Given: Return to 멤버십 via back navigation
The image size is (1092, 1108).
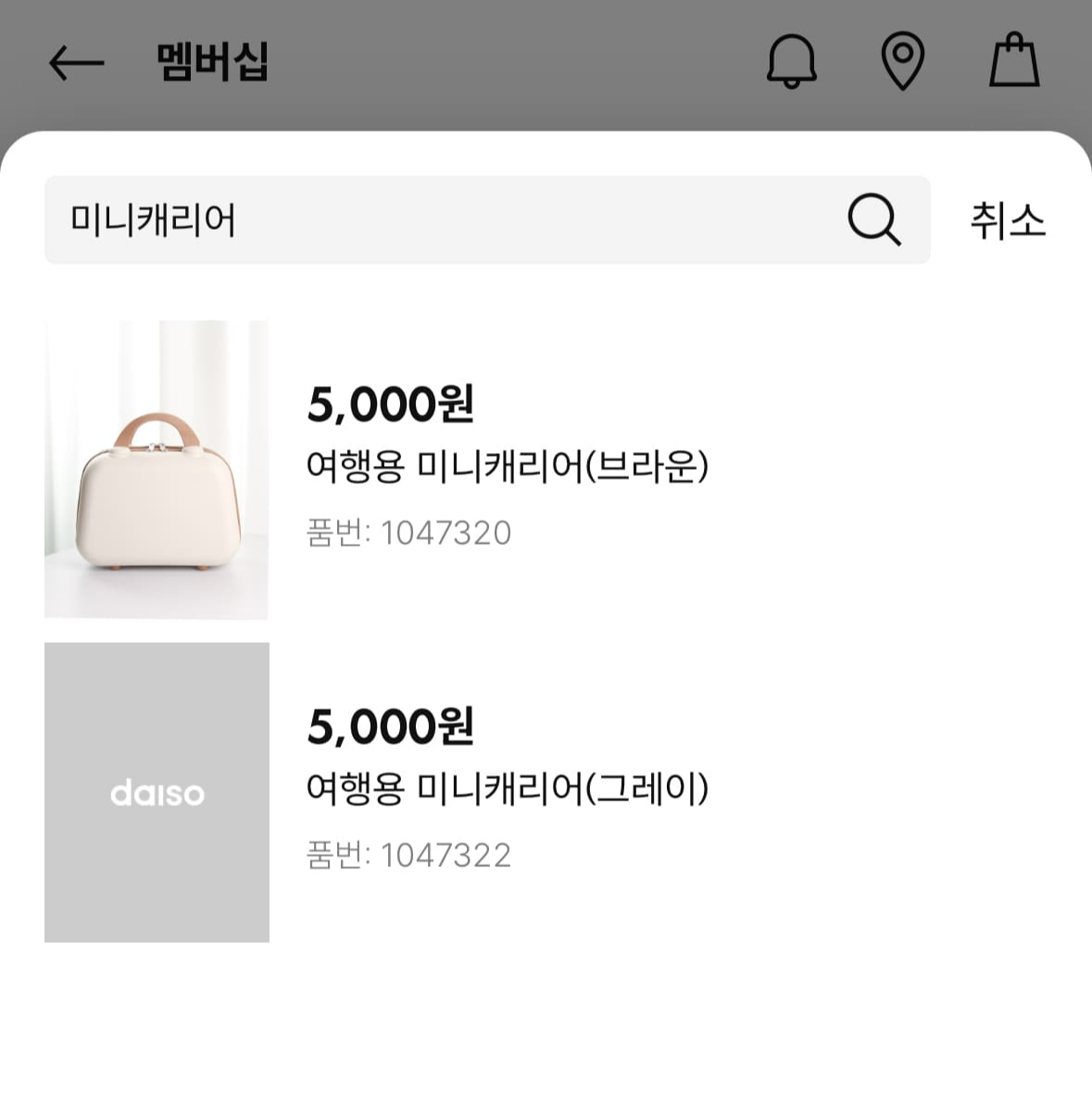Looking at the screenshot, I should click(76, 62).
